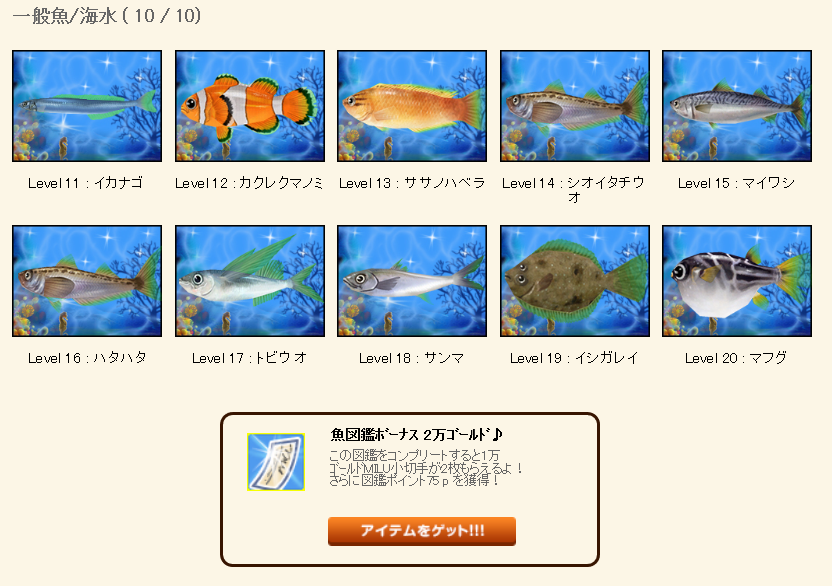Viewport: 832px width, 586px height.
Task: Open the Level 11 イカナゴ fish tile
Action: [87, 106]
